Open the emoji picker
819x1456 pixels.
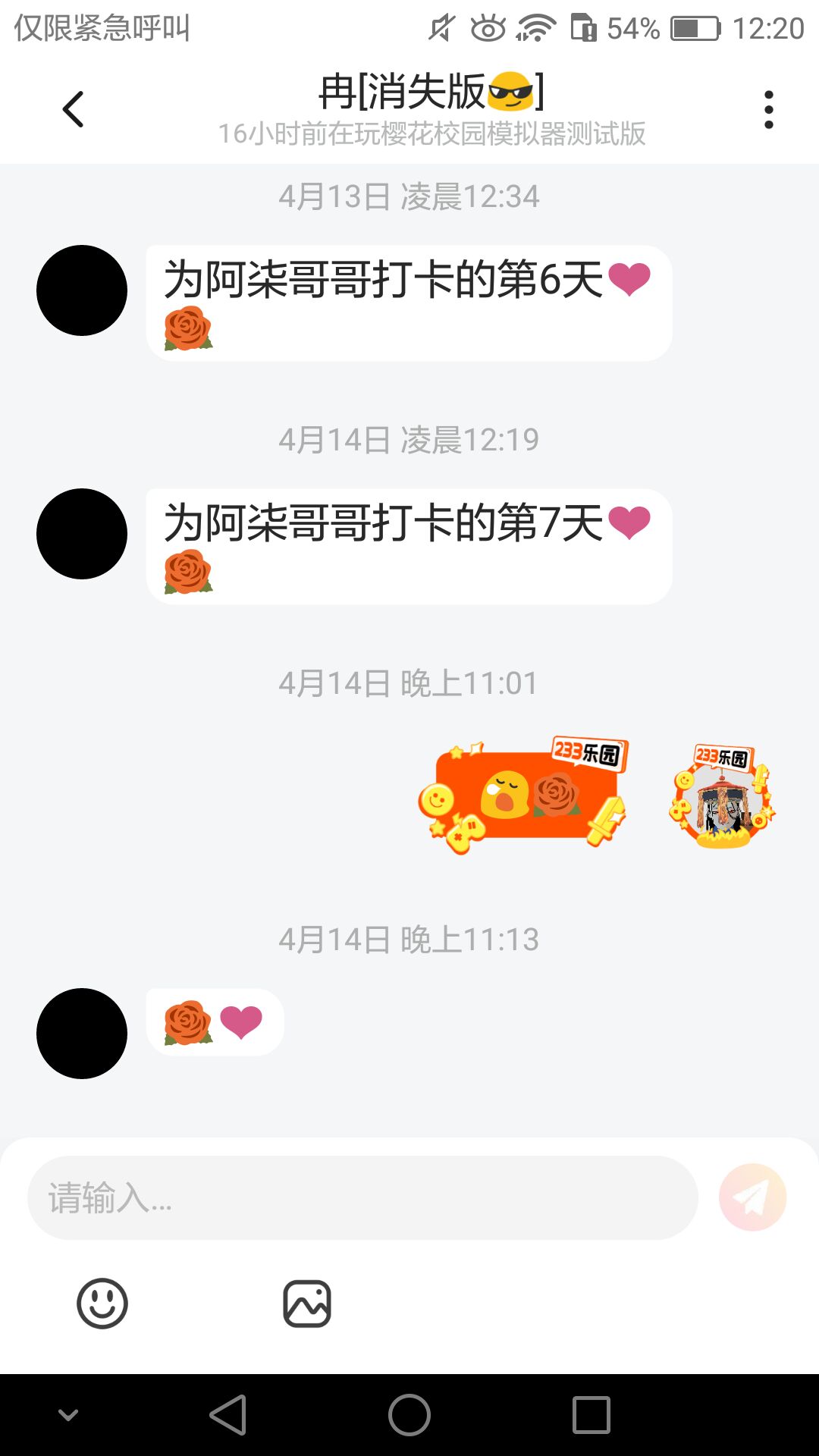(102, 1304)
